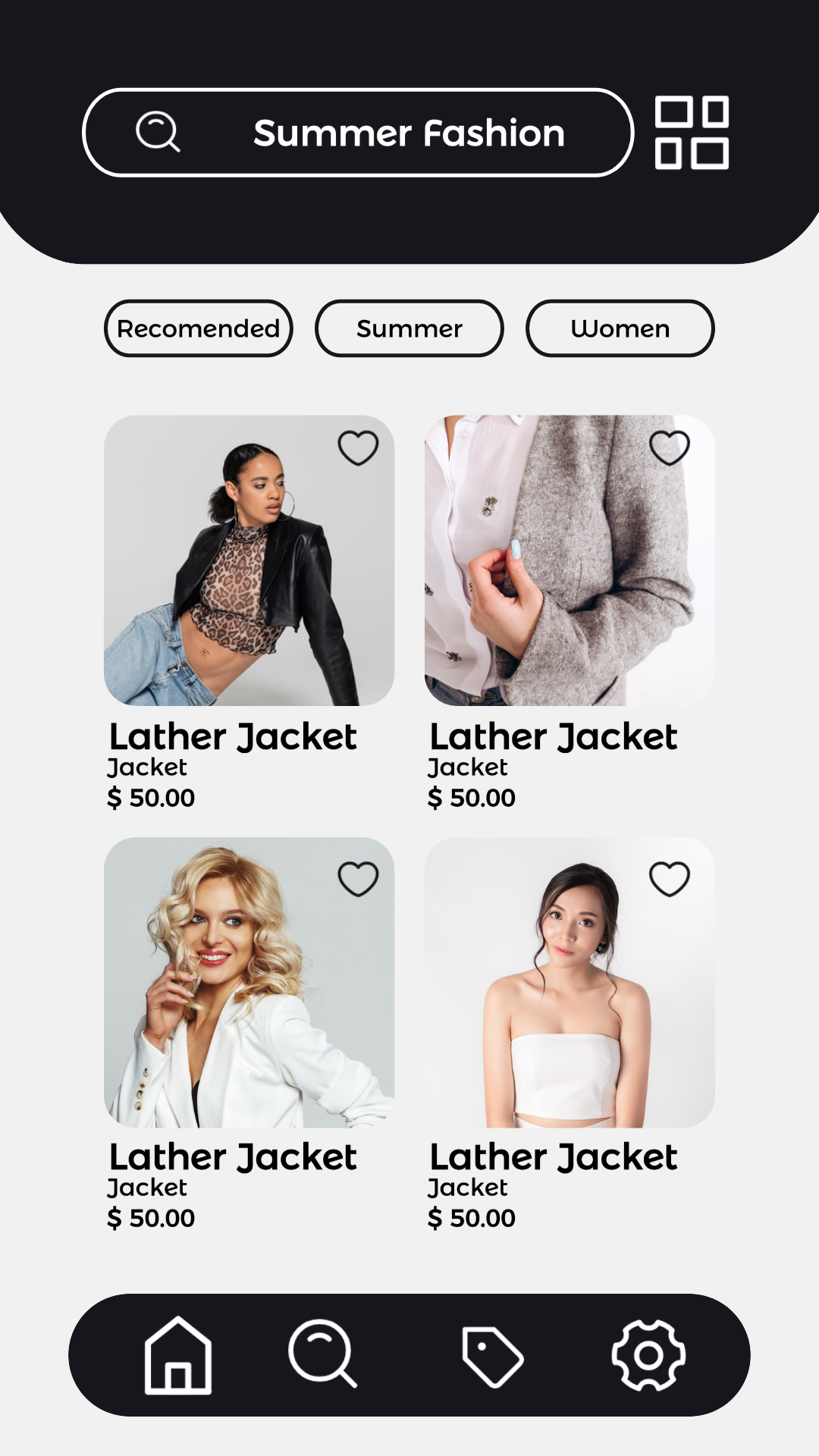Select the Summer filter chip
Image resolution: width=819 pixels, height=1456 pixels.
[409, 328]
